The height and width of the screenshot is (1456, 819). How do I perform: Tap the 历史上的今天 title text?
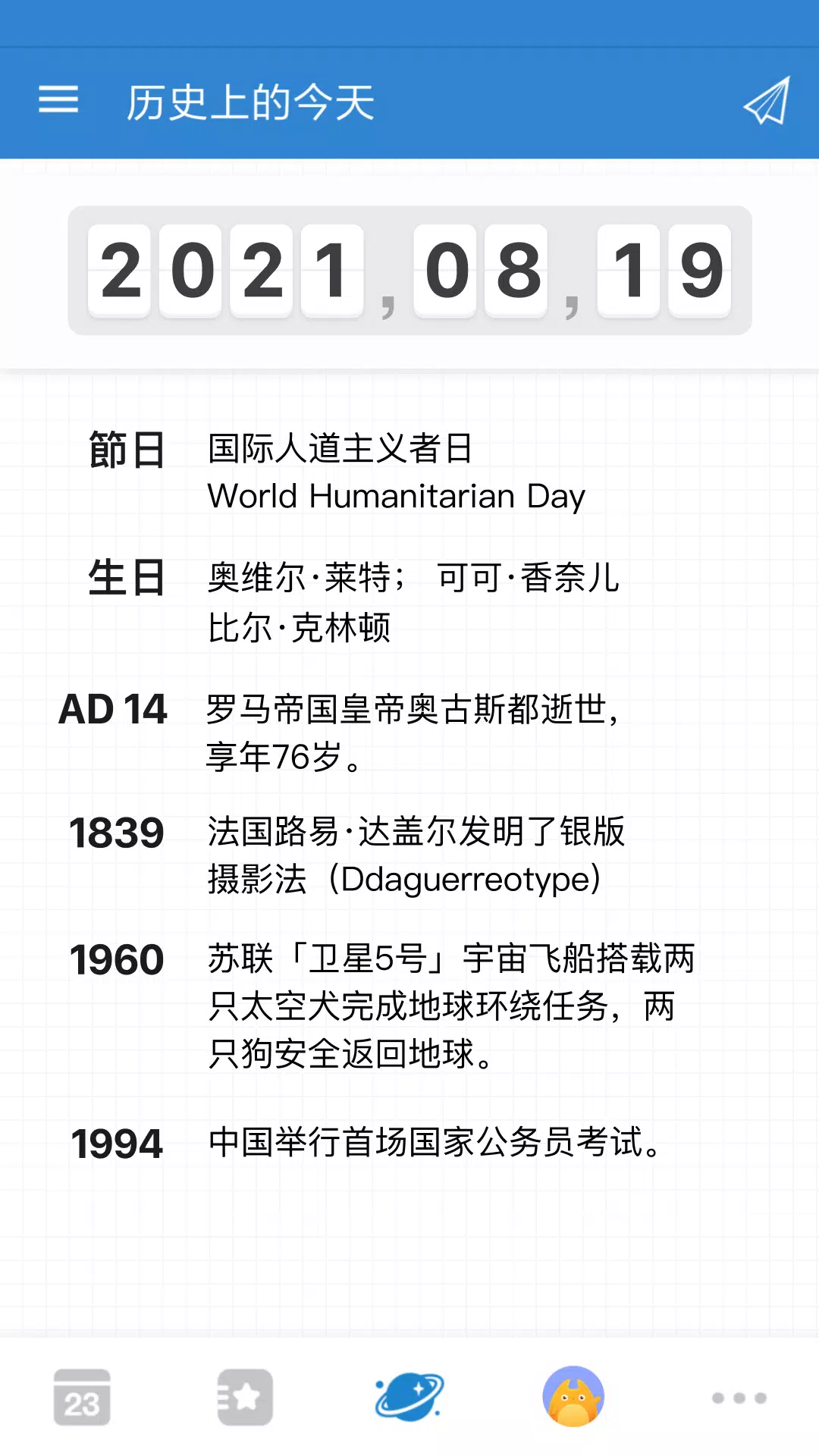[x=250, y=102]
